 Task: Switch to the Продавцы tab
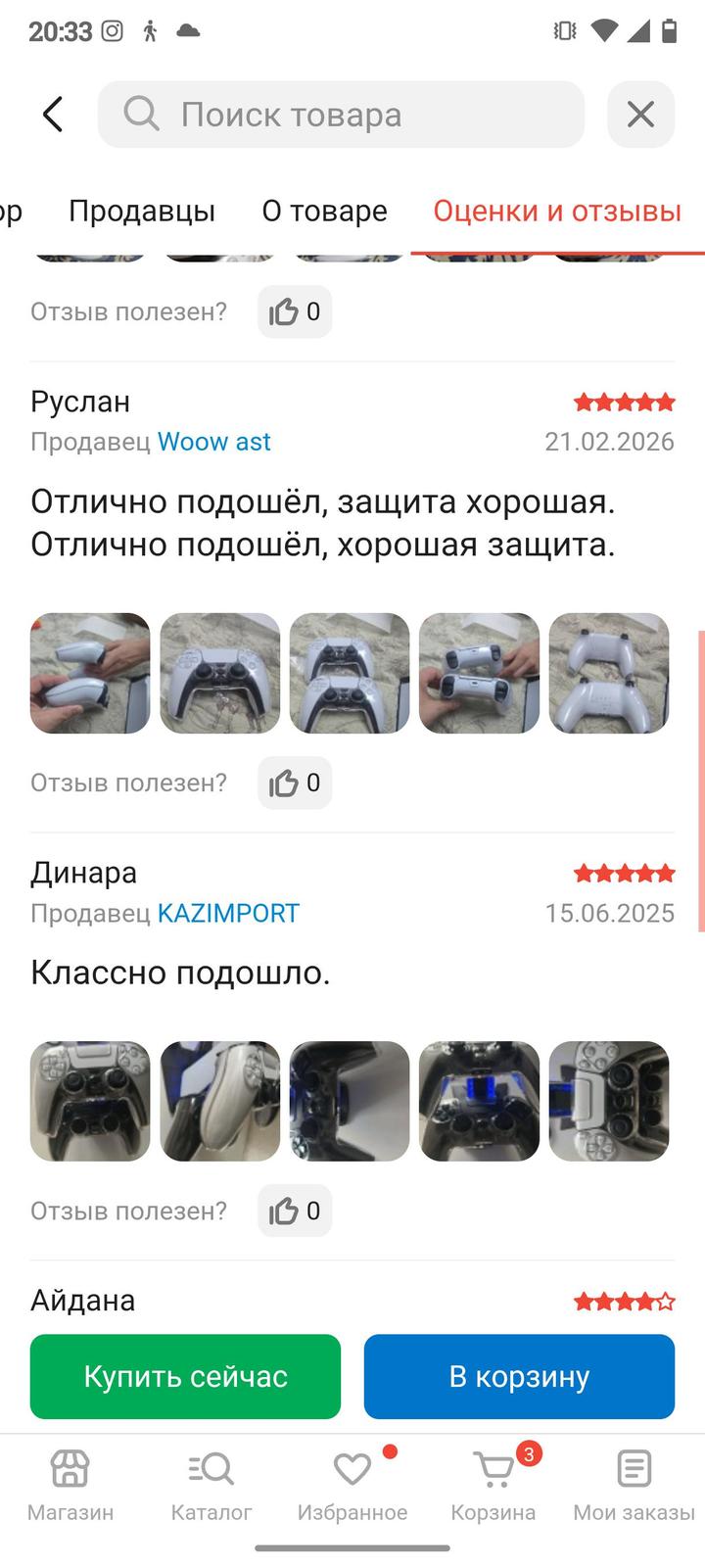pyautogui.click(x=142, y=211)
